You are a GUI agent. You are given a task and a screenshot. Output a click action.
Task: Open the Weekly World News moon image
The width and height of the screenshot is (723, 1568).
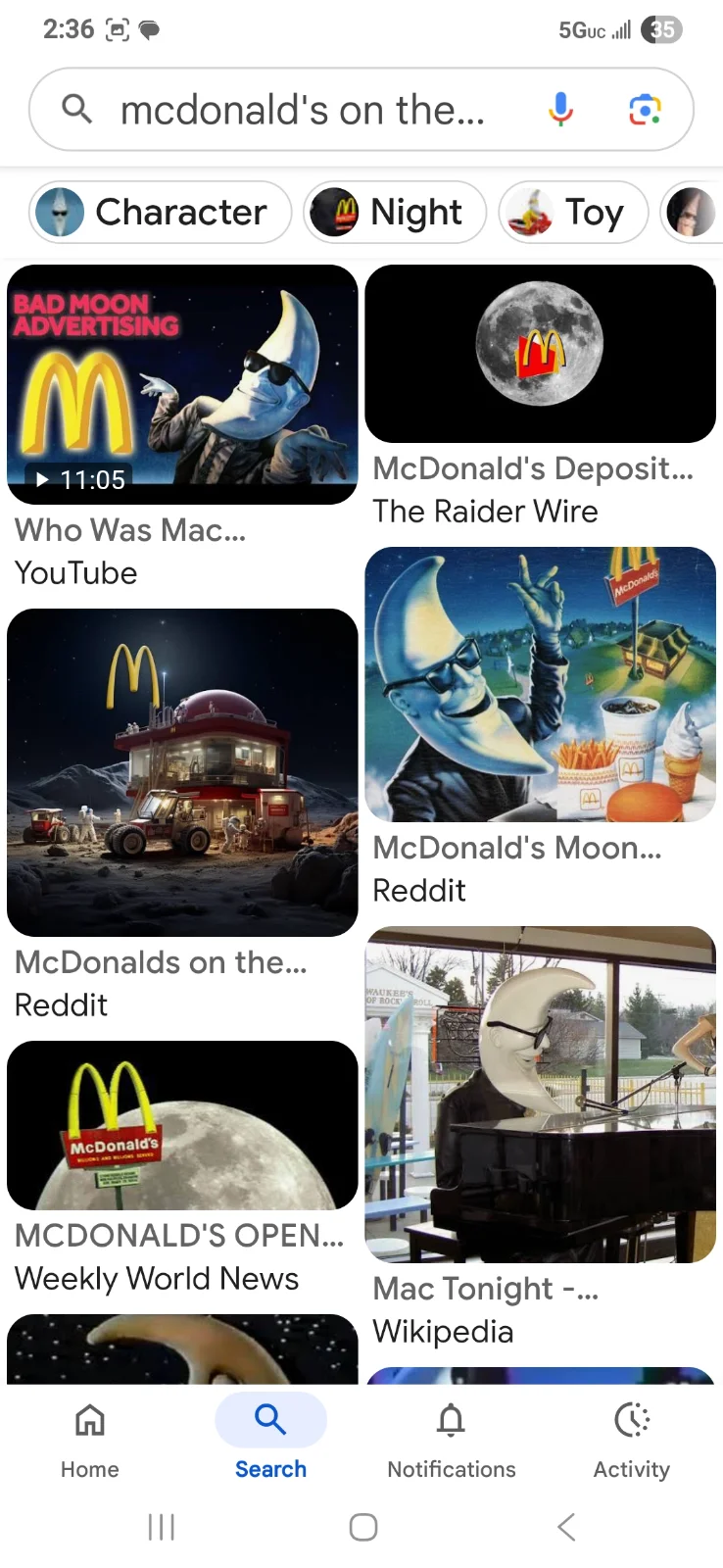point(182,1125)
